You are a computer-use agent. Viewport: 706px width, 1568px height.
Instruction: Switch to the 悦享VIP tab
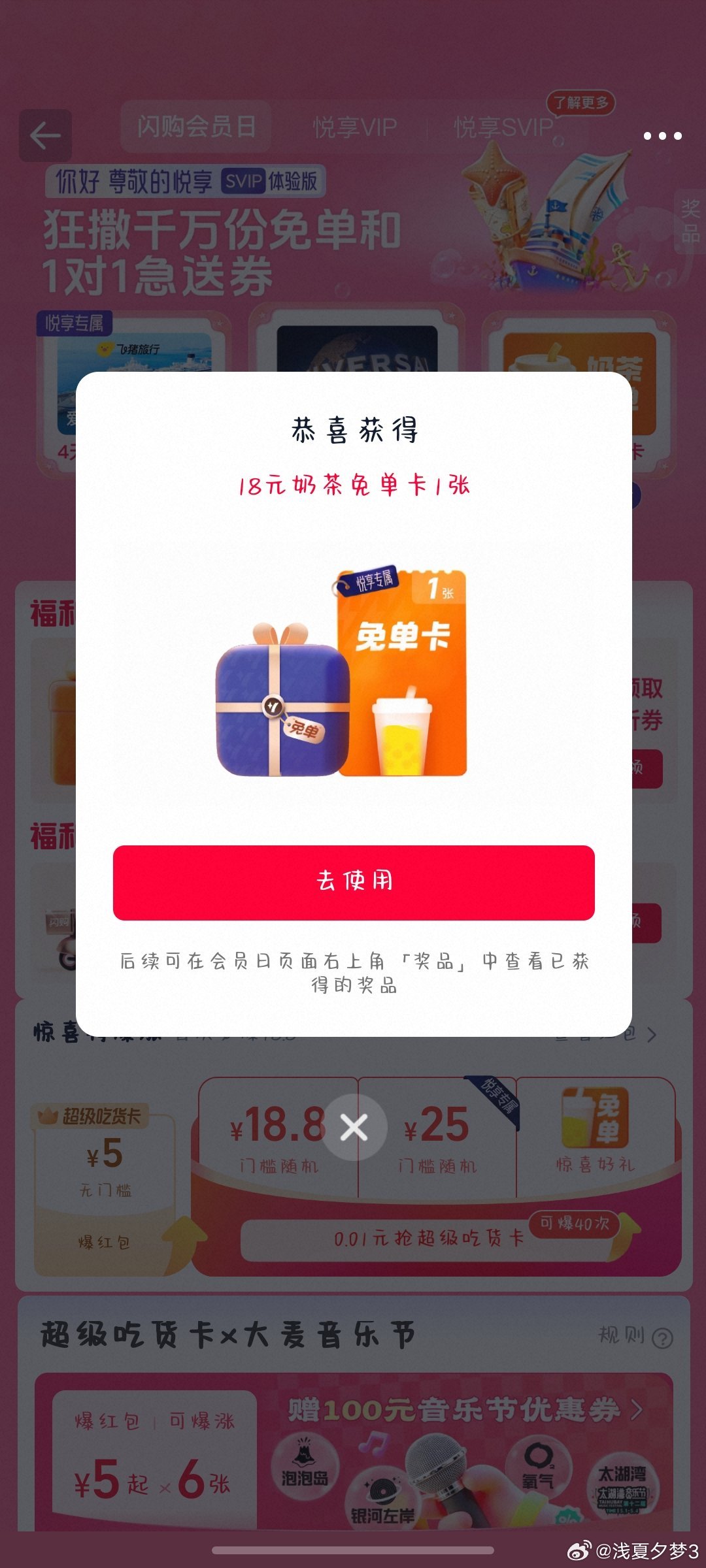point(354,127)
